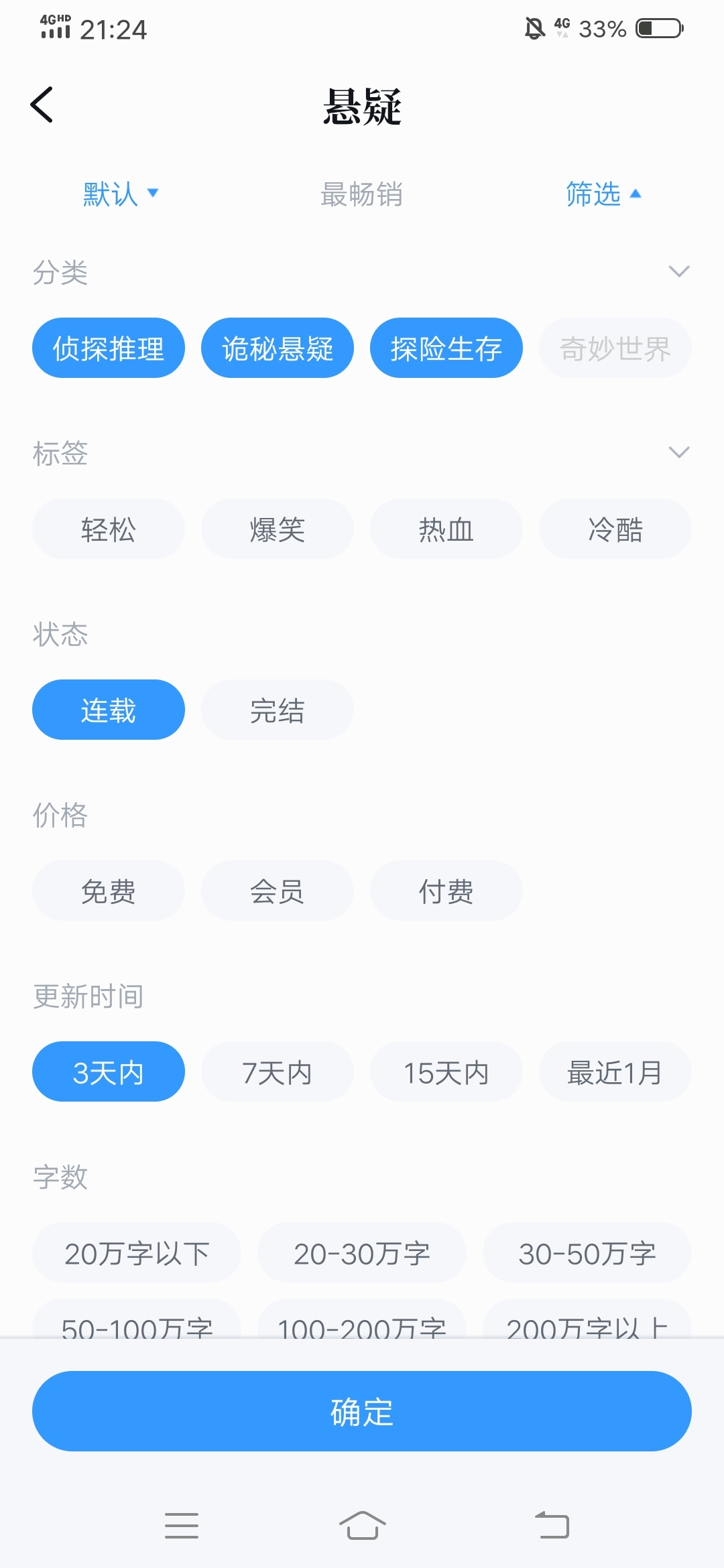Expand the 标签 section chevron
This screenshot has height=1568, width=724.
tap(679, 452)
